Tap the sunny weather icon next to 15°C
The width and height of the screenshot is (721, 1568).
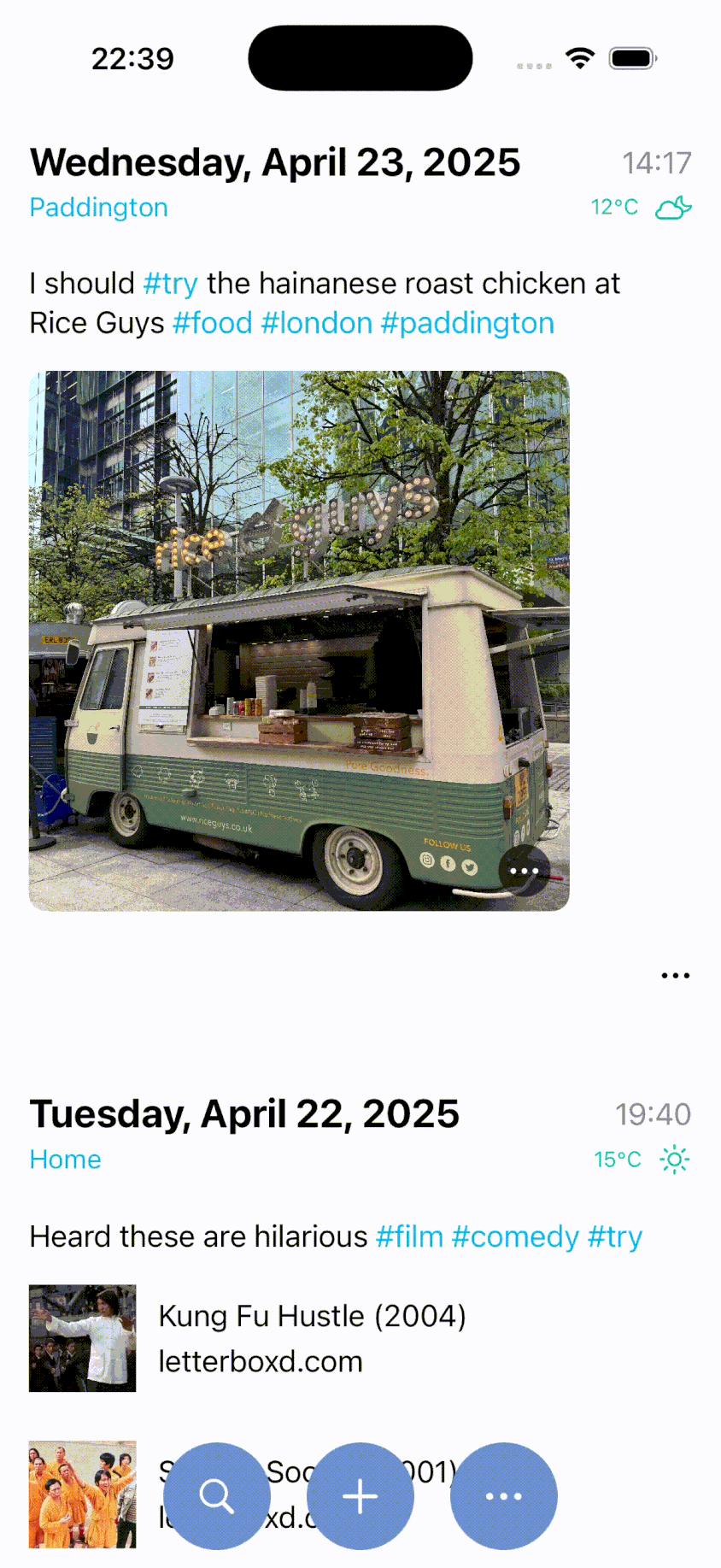pyautogui.click(x=674, y=1159)
